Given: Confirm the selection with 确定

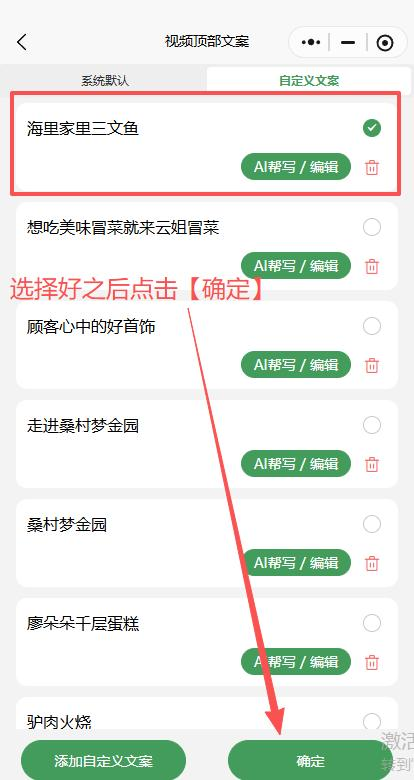Looking at the screenshot, I should [310, 761].
